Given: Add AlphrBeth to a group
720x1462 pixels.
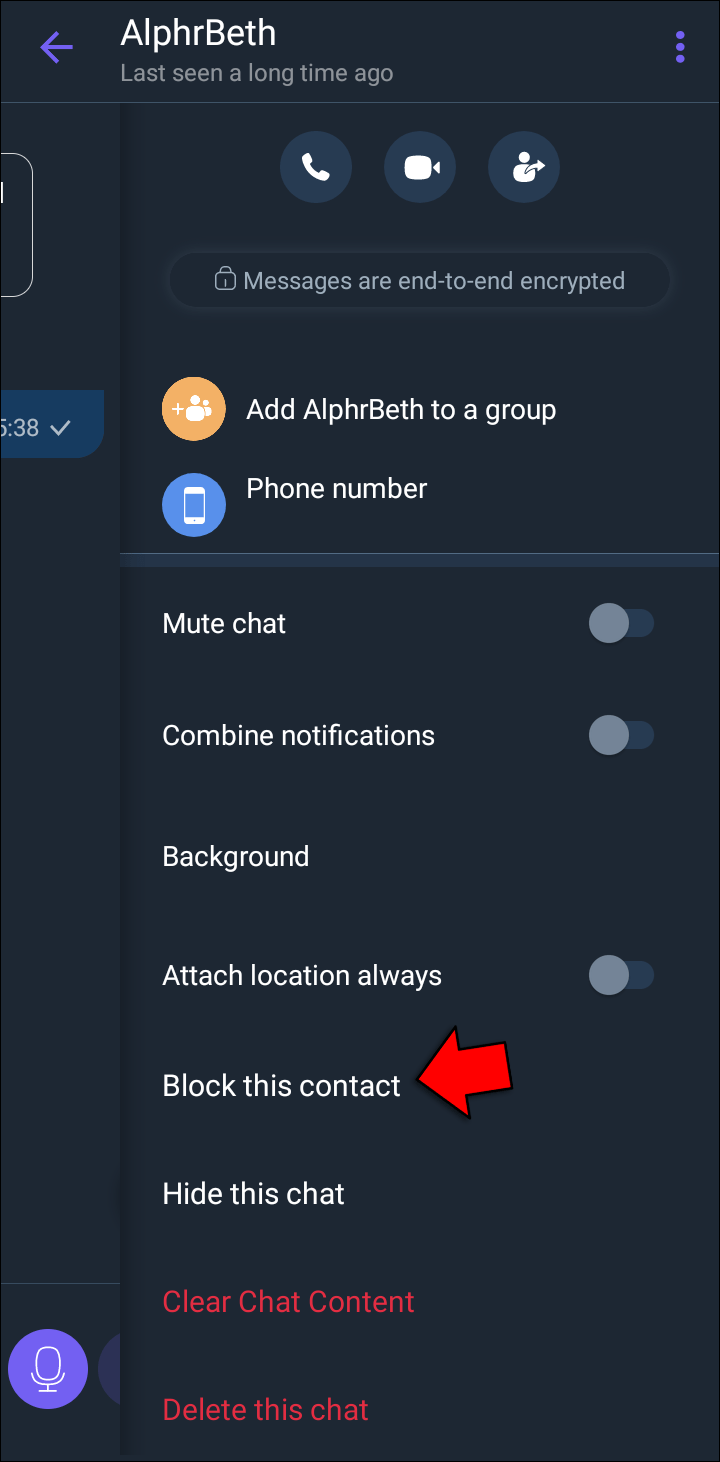Looking at the screenshot, I should pyautogui.click(x=400, y=409).
